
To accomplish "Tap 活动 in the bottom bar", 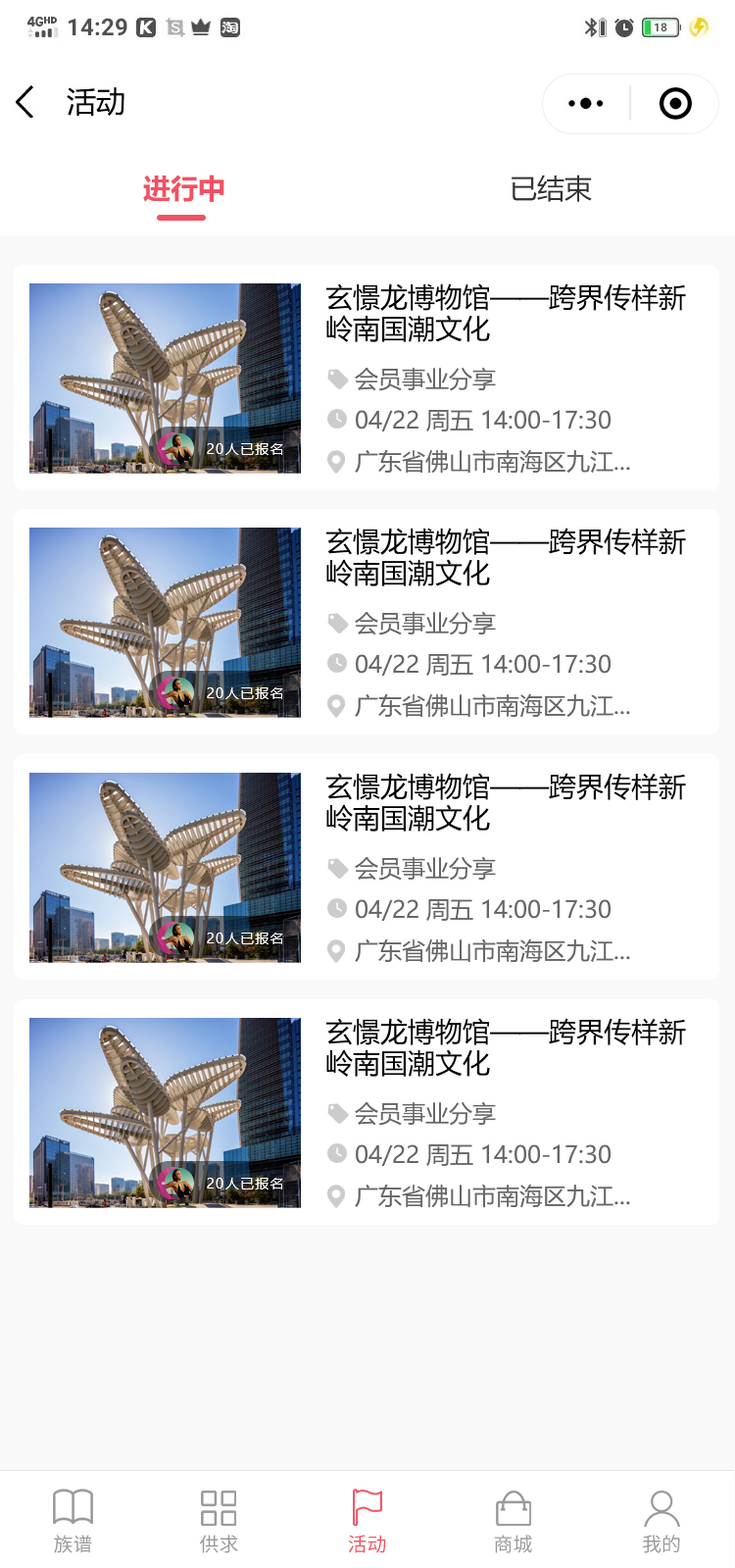I will pyautogui.click(x=367, y=1520).
